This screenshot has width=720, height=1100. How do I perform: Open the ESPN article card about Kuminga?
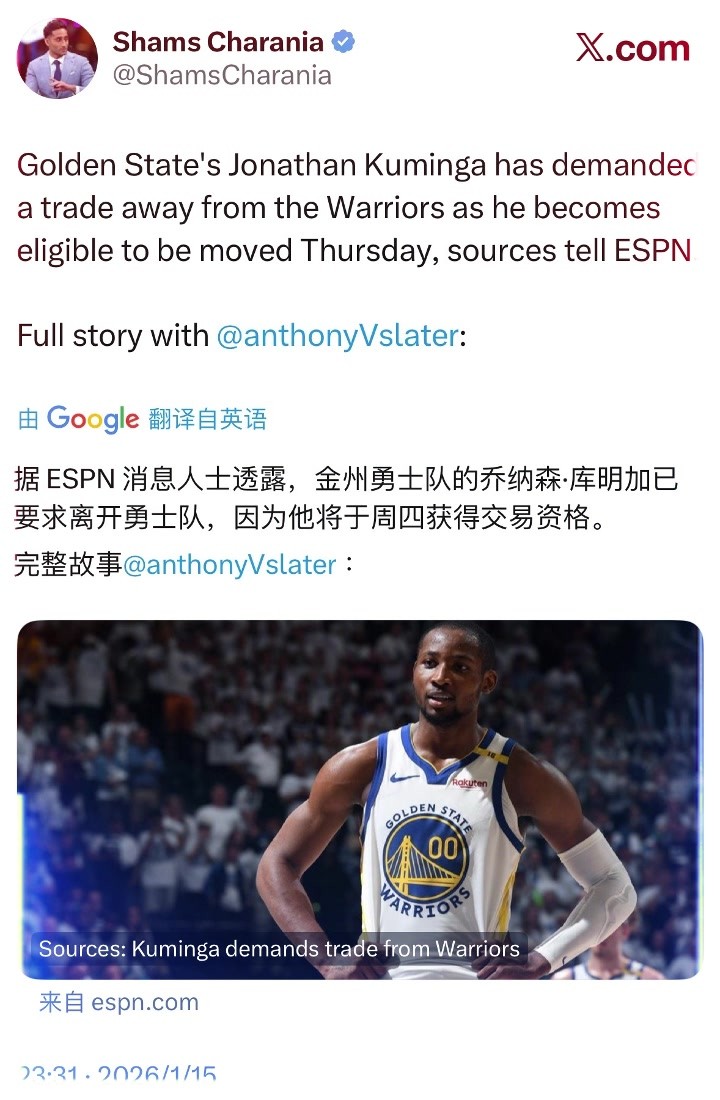(360, 800)
